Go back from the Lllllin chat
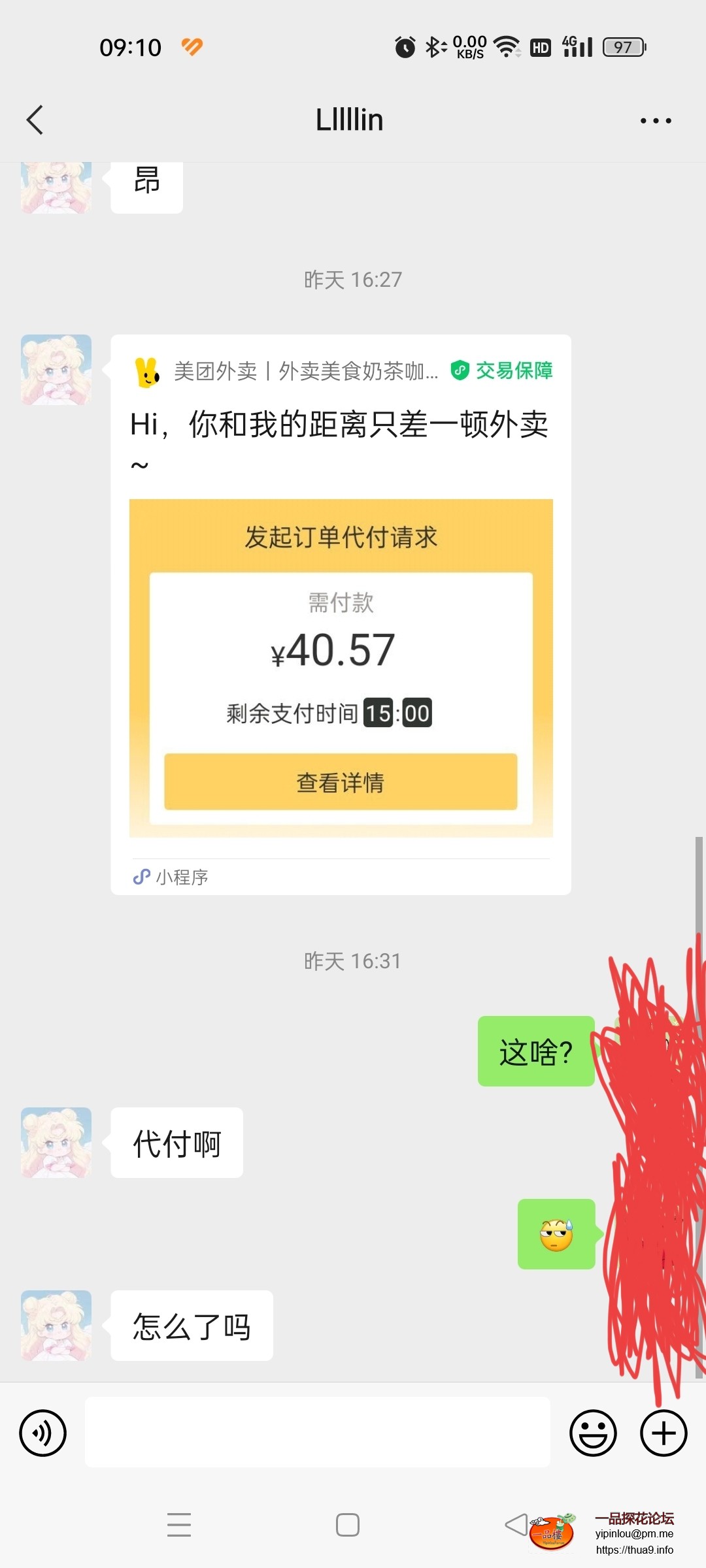 pyautogui.click(x=35, y=120)
